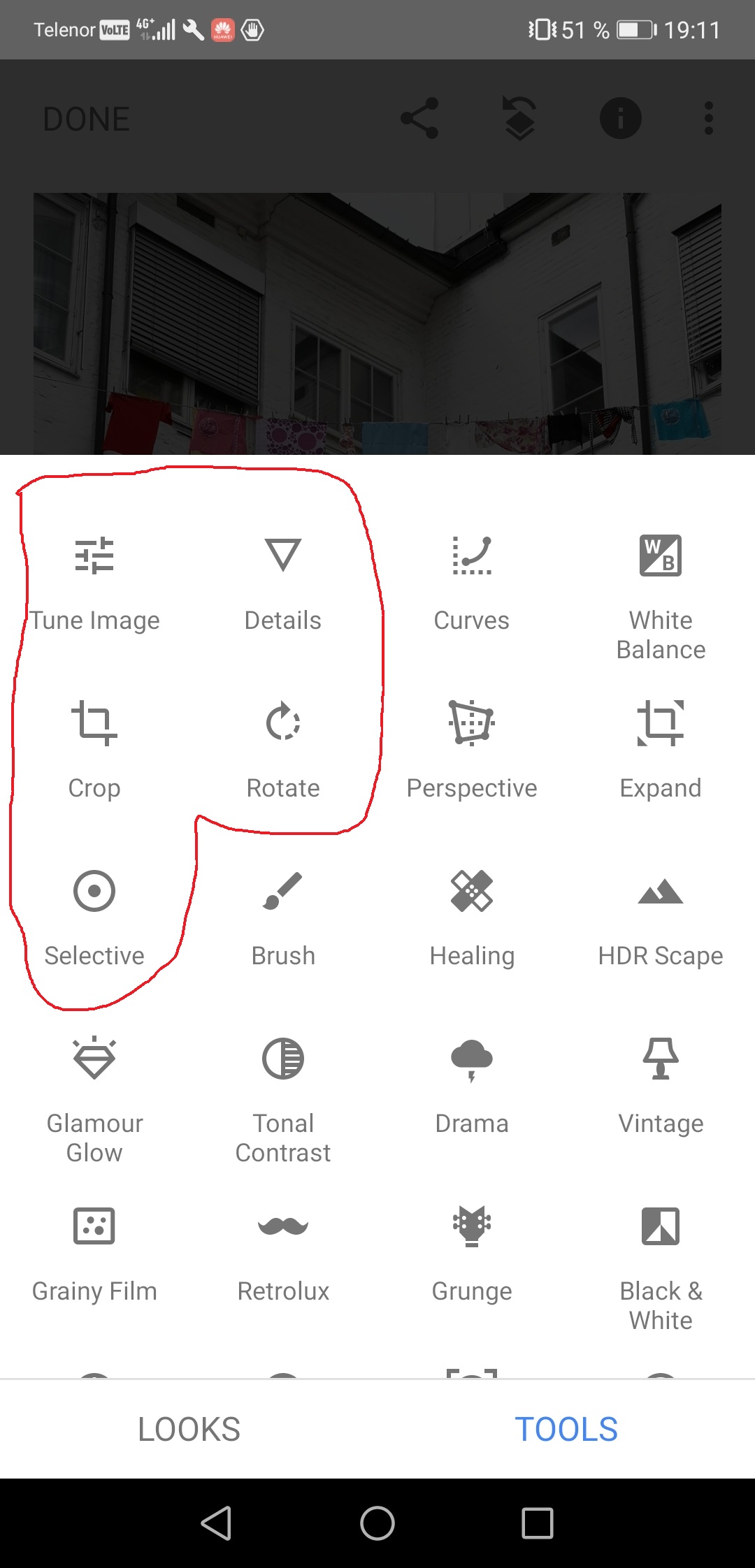Tap the Tools tab
Screen dimensions: 755x1568
566,1429
